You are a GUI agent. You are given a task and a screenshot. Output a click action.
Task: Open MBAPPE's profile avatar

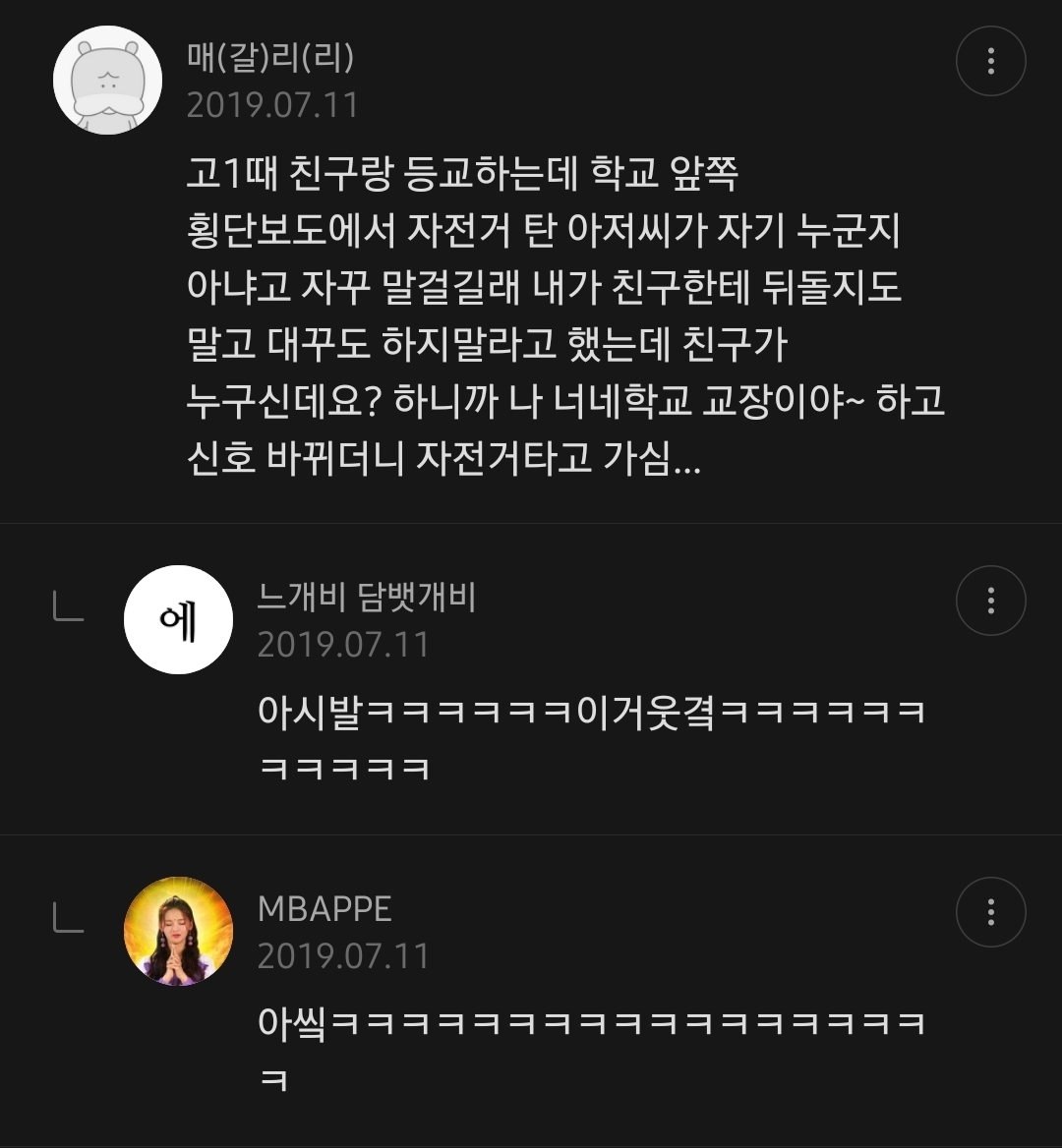coord(178,932)
